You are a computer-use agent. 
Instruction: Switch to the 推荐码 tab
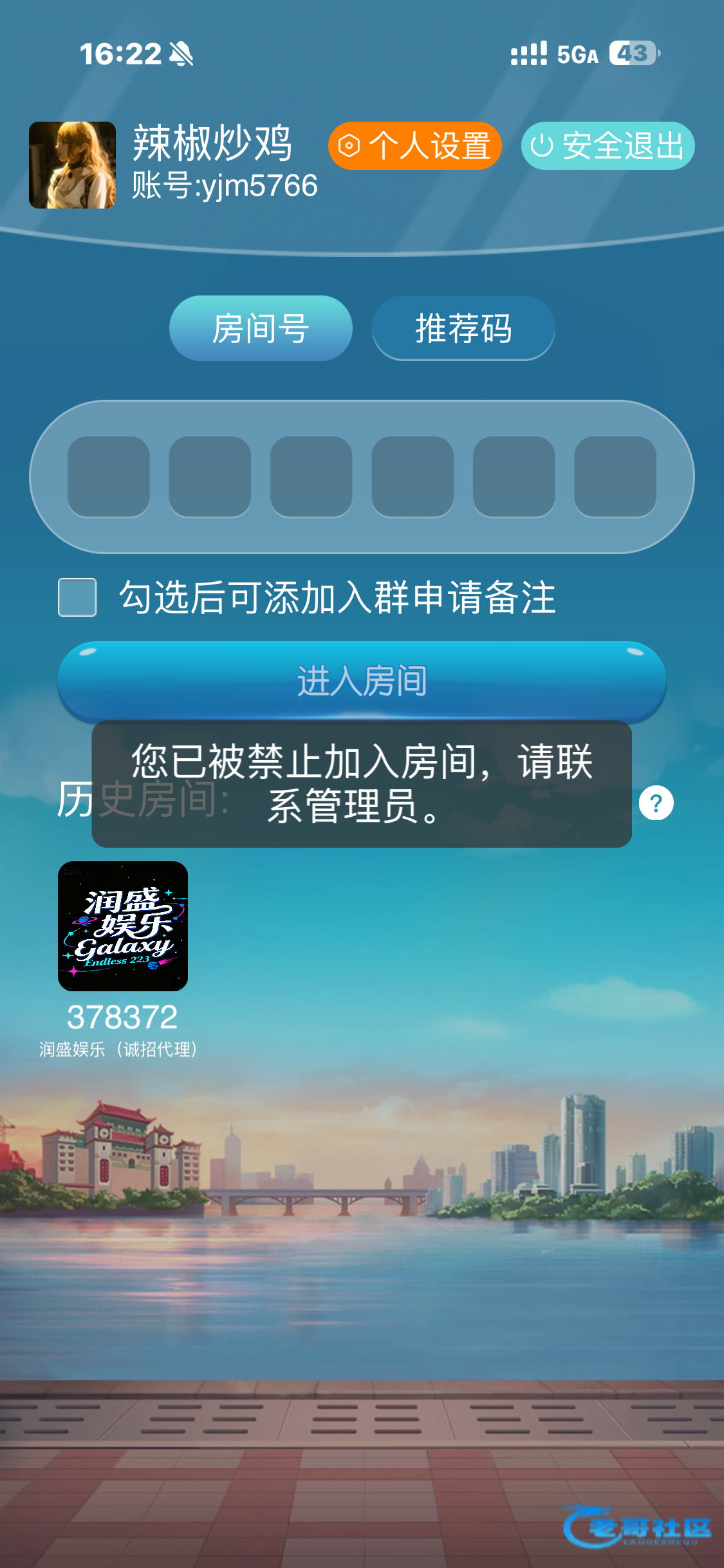[x=463, y=328]
